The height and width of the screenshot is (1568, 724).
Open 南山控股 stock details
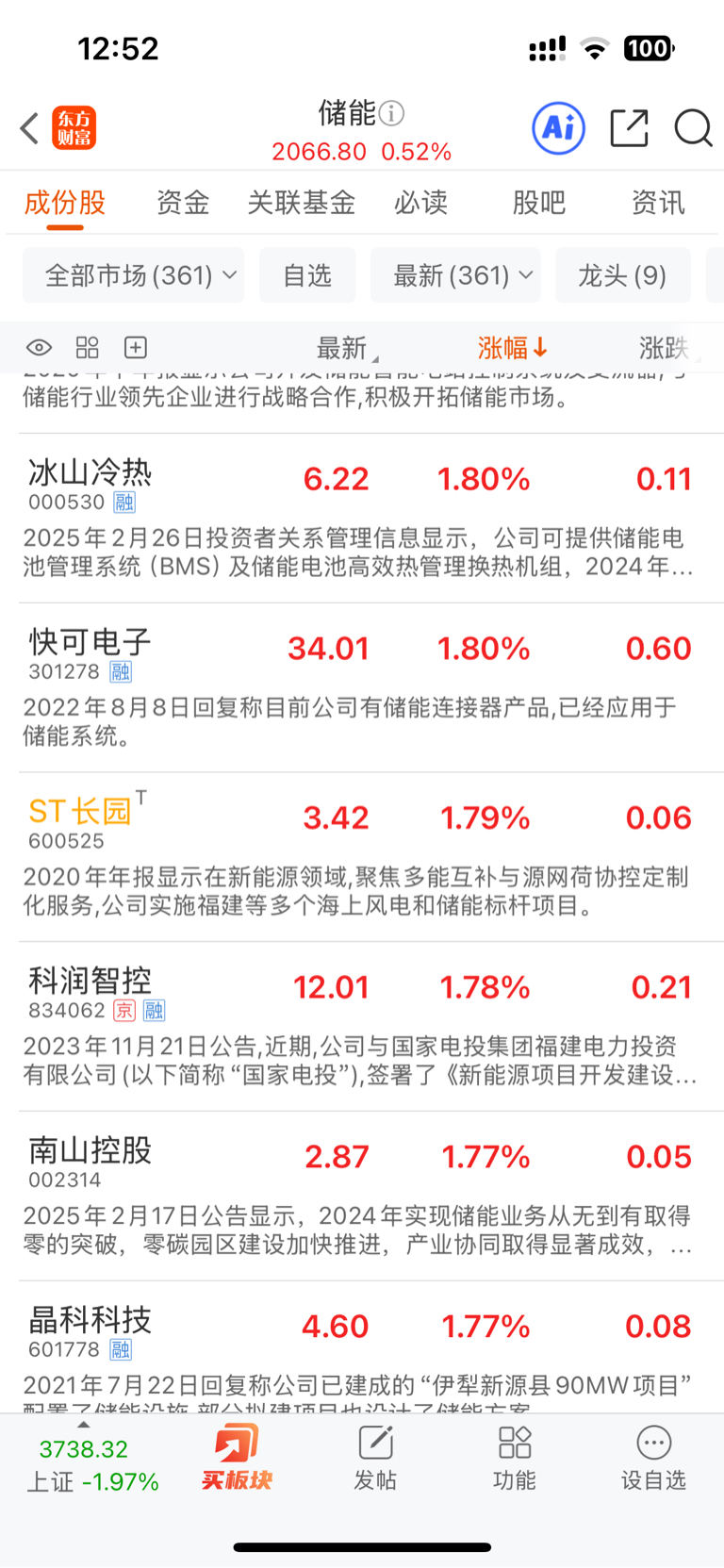coord(362,1196)
